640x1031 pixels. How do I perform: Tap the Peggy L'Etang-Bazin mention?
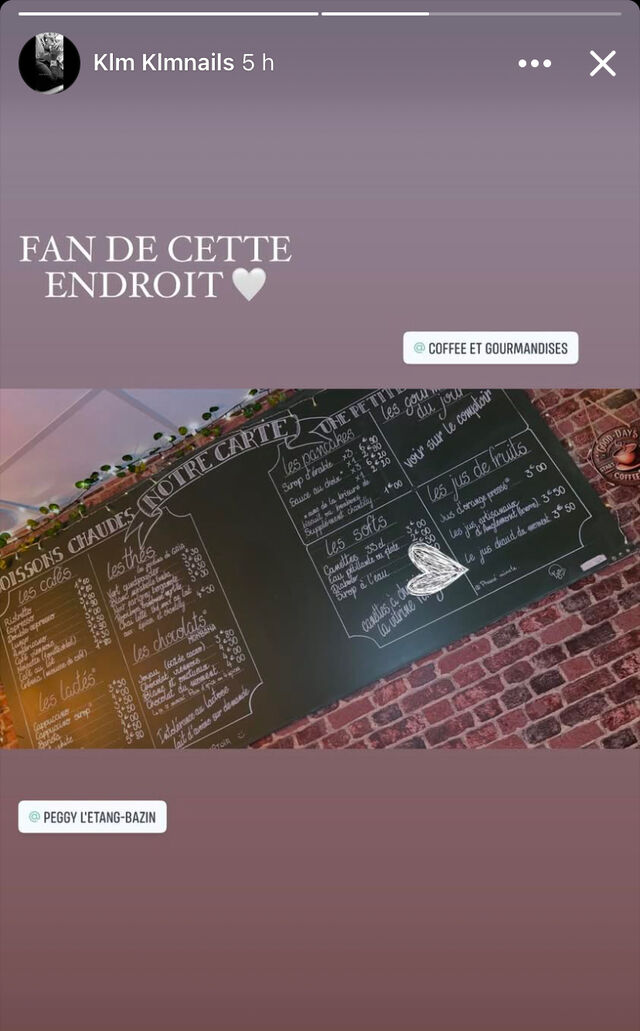[92, 817]
